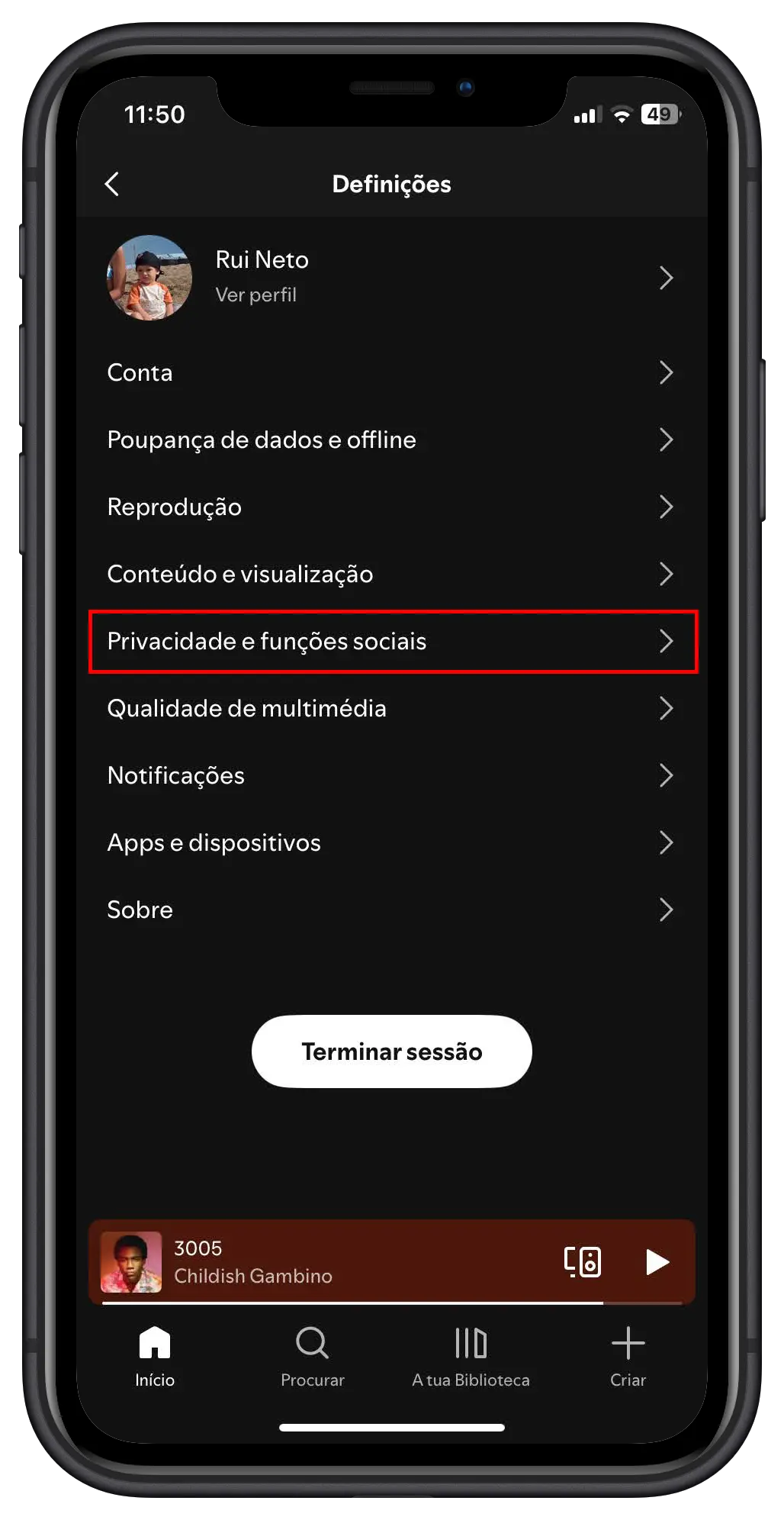Play 3005 in the mini player
The width and height of the screenshot is (784, 1520).
(657, 1261)
